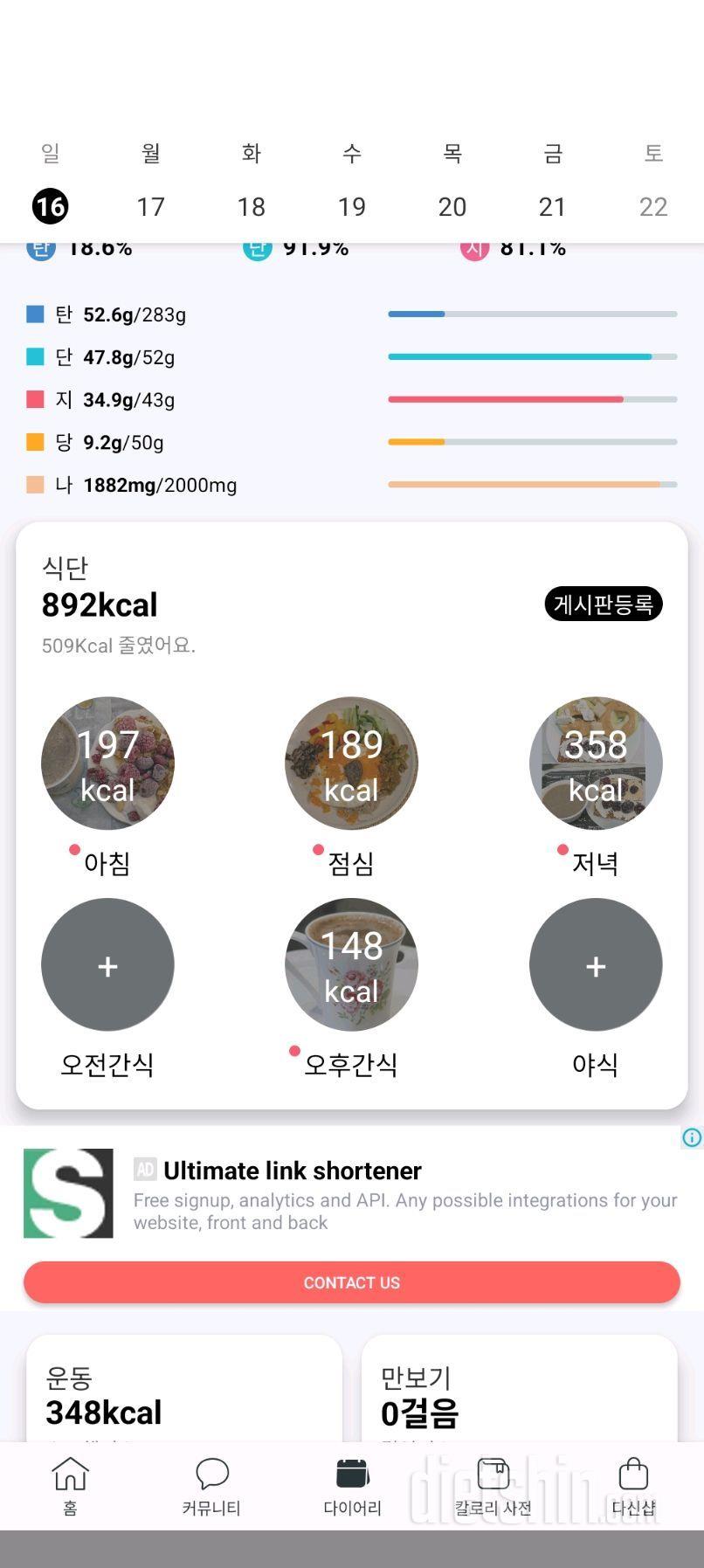Screen dimensions: 704x1568
Task: Switch to the 커뮤니티 tab
Action: [x=211, y=1485]
